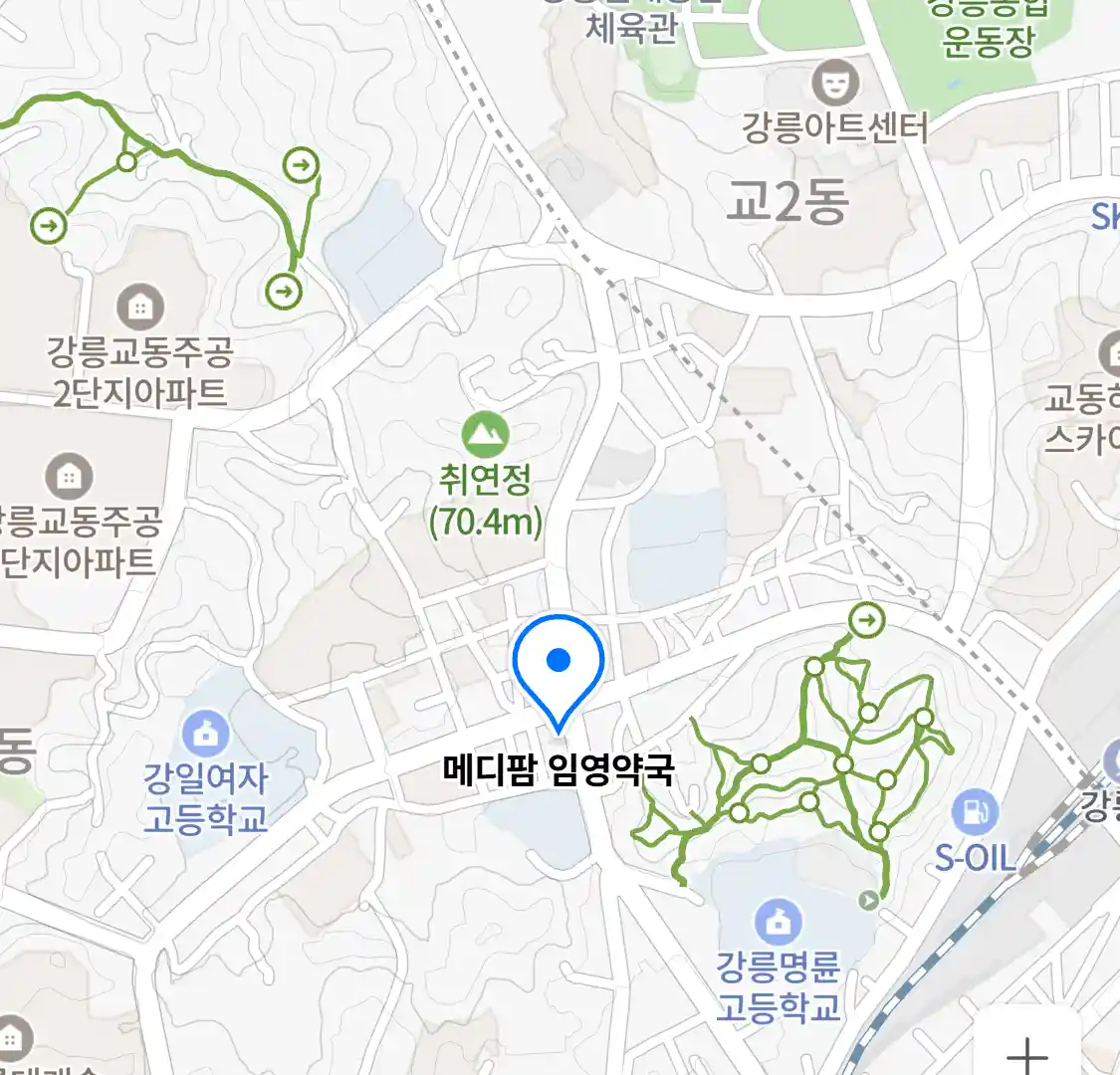Tap the S-OIL gas station marker

(x=975, y=813)
